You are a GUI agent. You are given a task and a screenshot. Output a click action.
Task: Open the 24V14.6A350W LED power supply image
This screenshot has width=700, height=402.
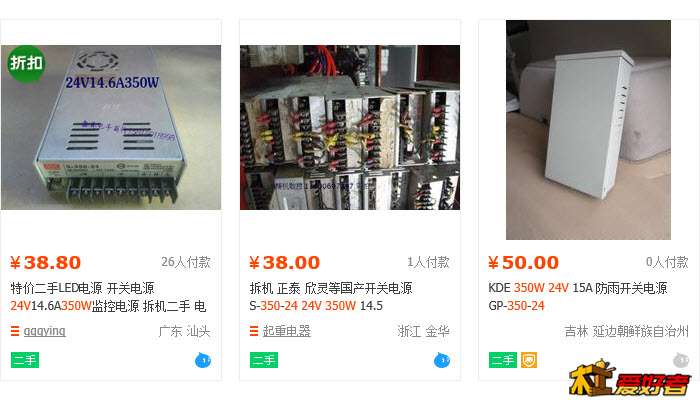pos(111,128)
